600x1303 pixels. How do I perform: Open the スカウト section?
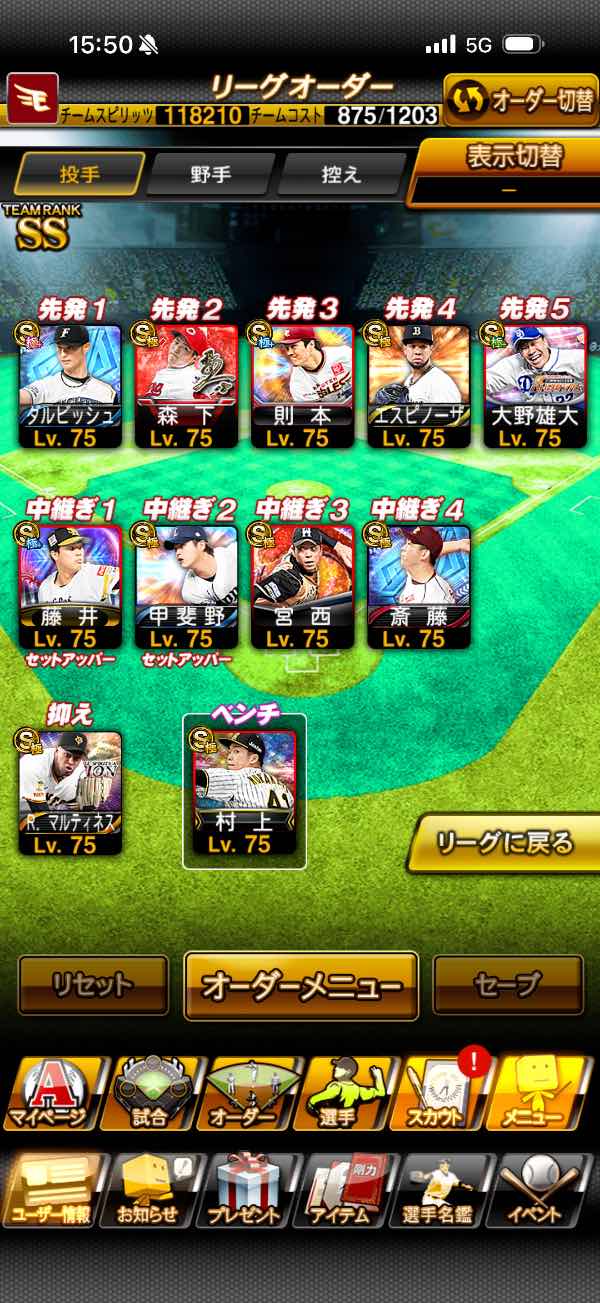[x=441, y=1095]
